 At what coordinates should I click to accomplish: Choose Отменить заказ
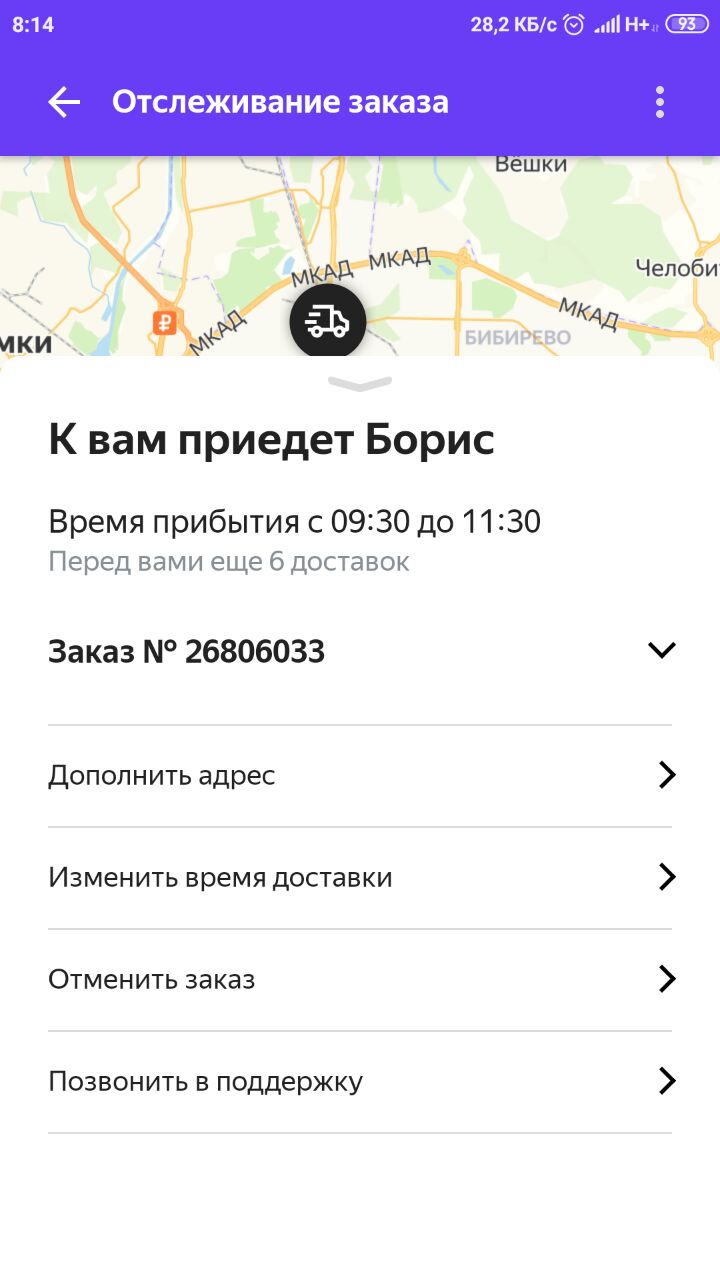[x=360, y=980]
